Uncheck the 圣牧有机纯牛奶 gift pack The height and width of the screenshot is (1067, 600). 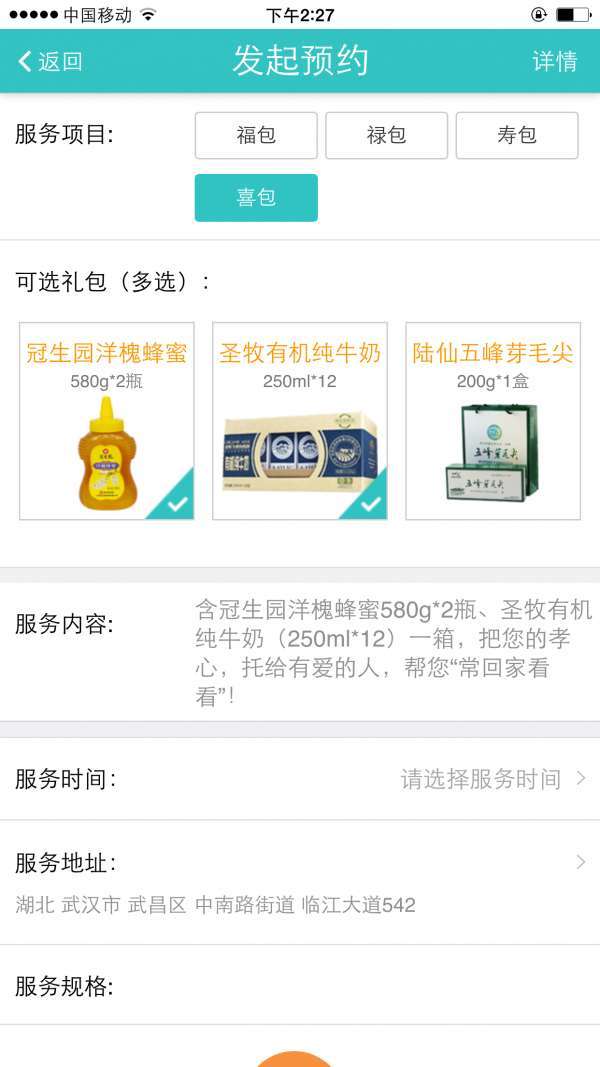[x=300, y=421]
